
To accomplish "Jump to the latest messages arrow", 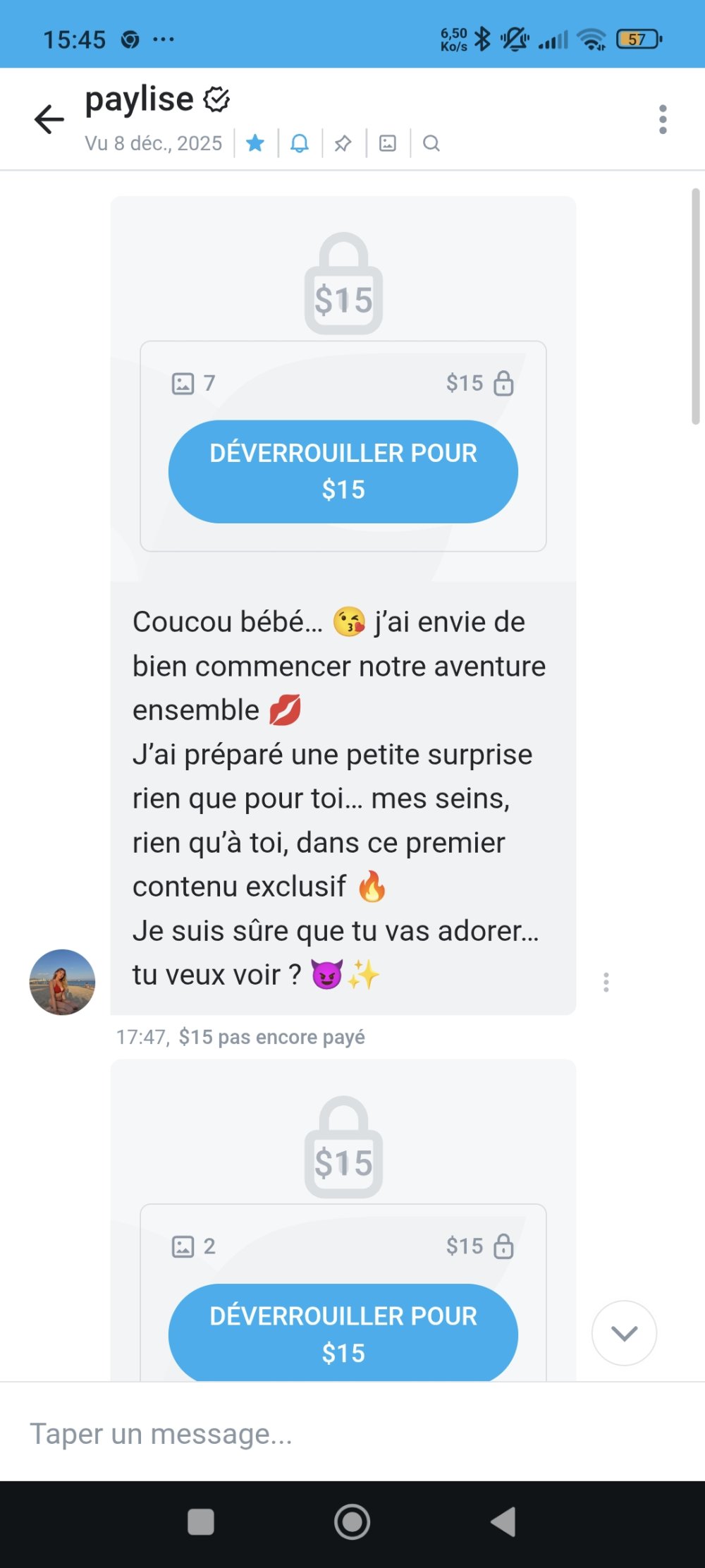I will pos(624,1332).
